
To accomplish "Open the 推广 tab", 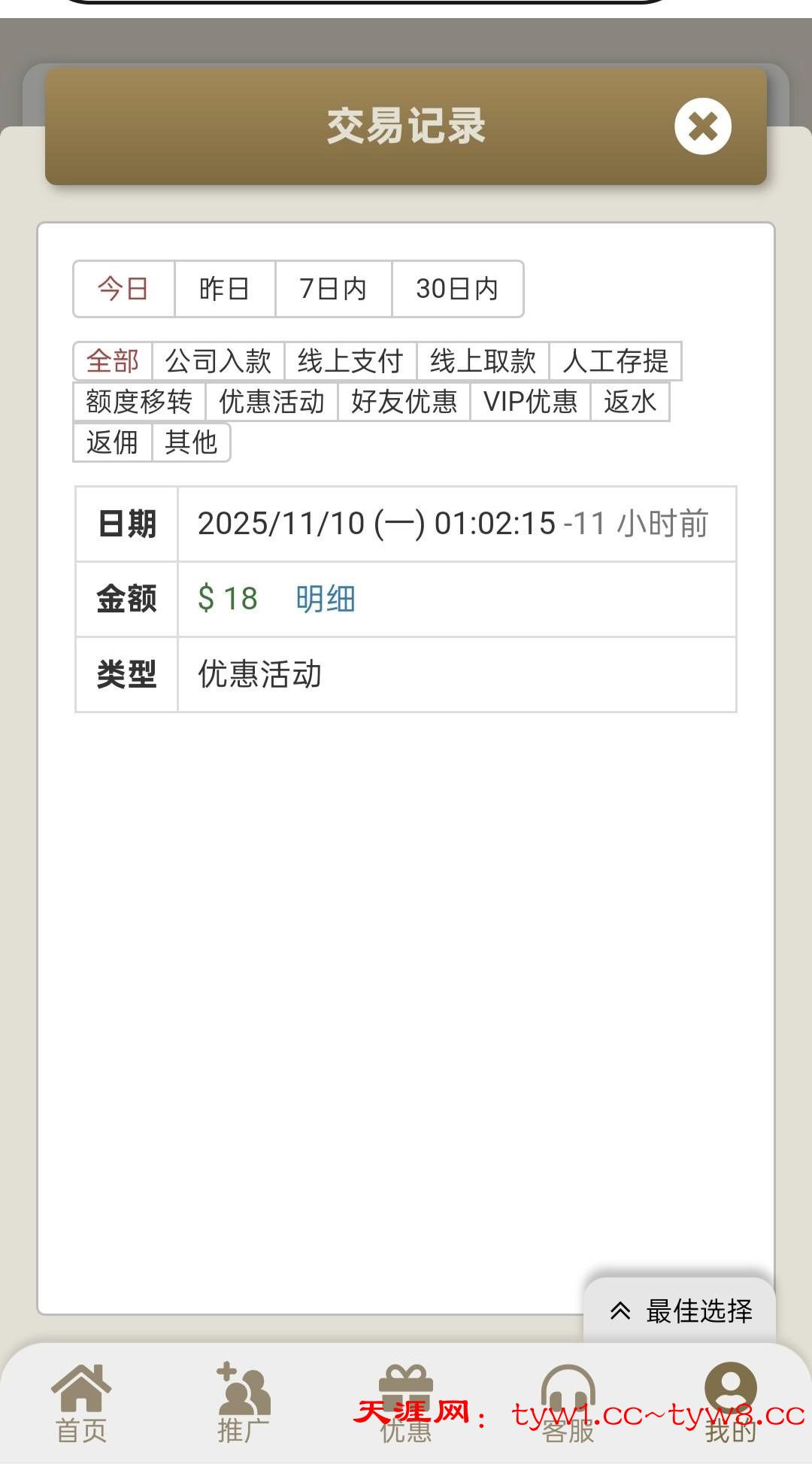I will [243, 1404].
